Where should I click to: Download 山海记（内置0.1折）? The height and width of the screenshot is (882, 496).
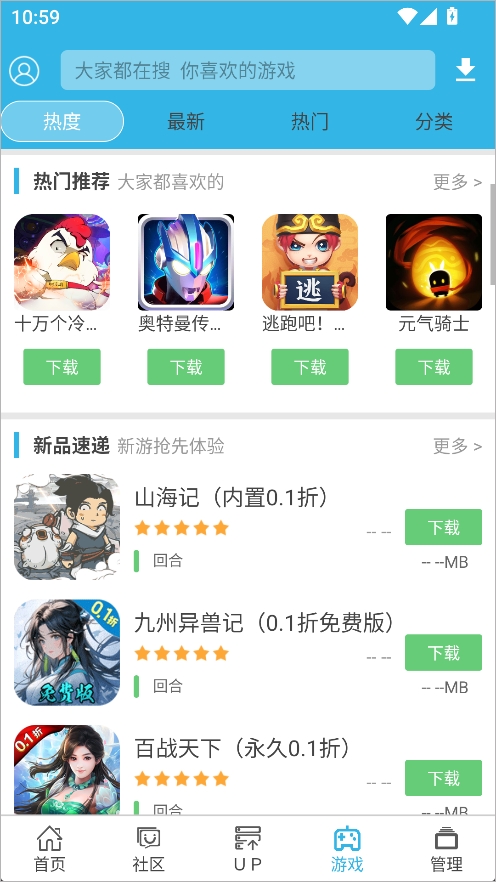point(443,527)
